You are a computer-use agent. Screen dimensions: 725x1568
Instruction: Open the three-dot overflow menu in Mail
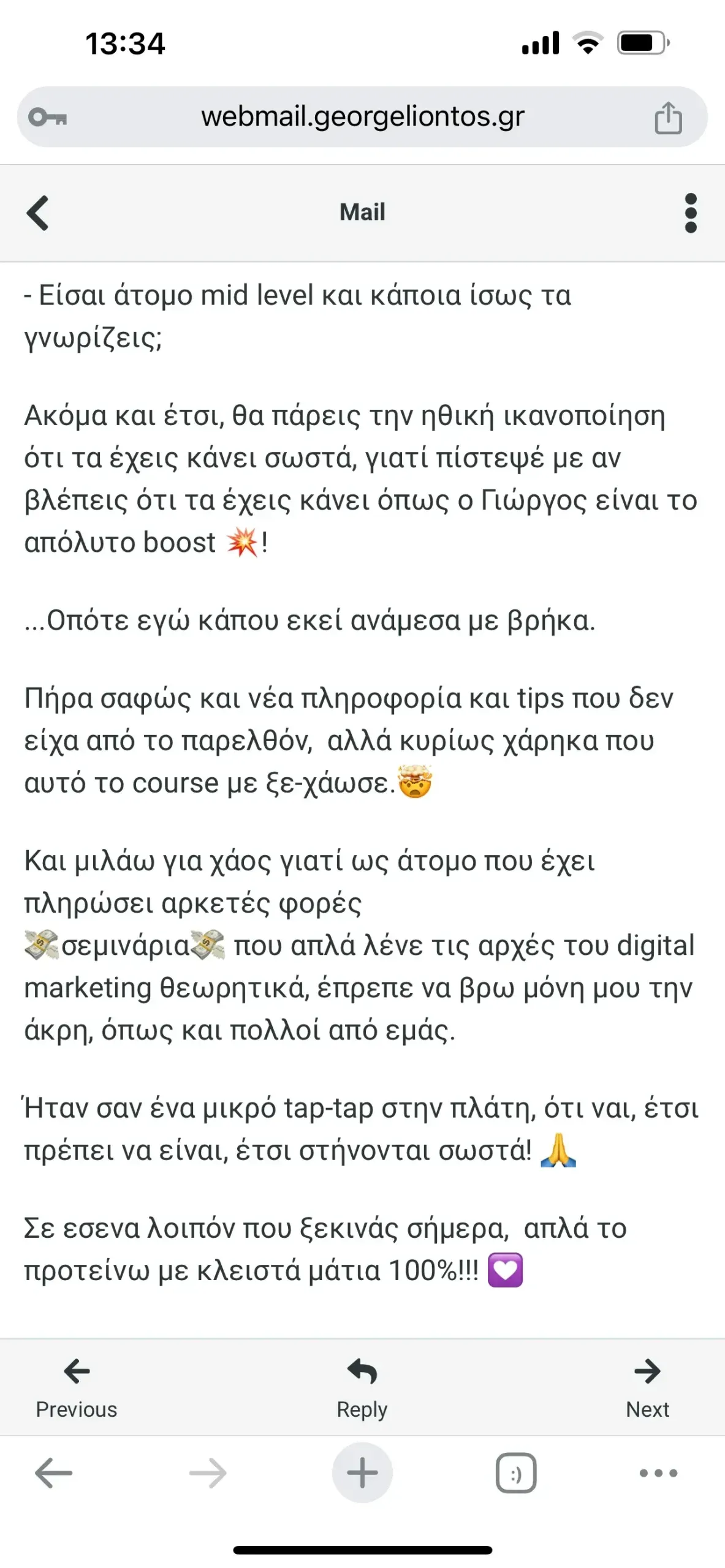click(690, 213)
